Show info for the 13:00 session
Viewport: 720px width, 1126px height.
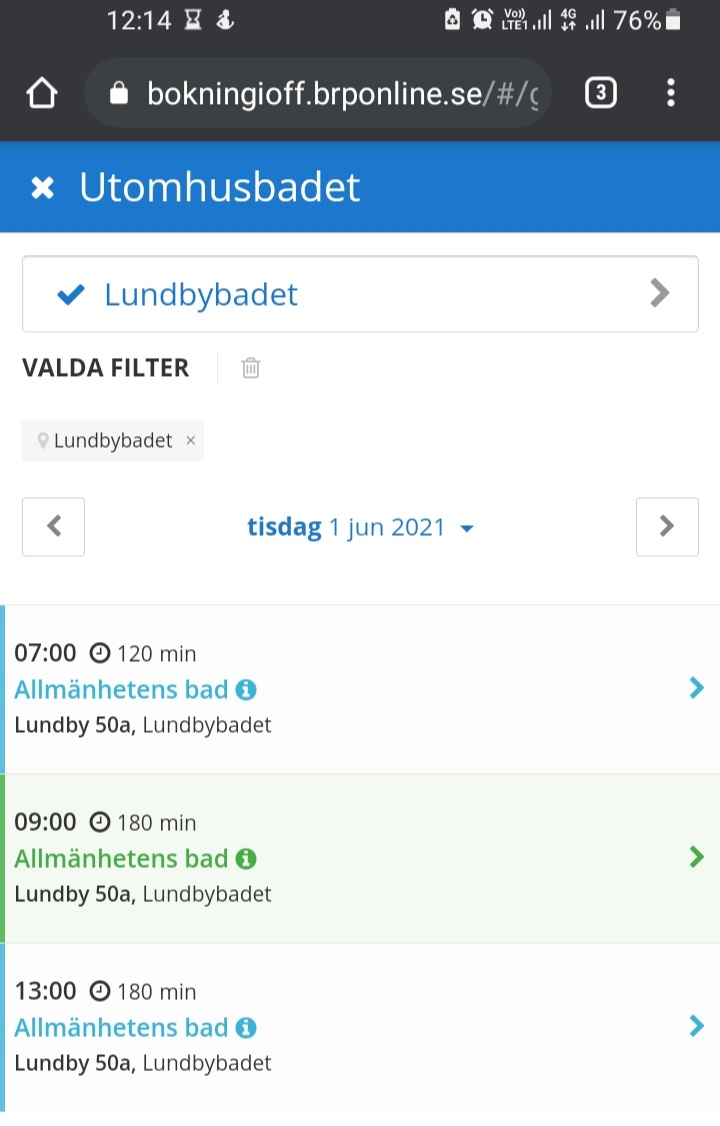[x=246, y=1028]
